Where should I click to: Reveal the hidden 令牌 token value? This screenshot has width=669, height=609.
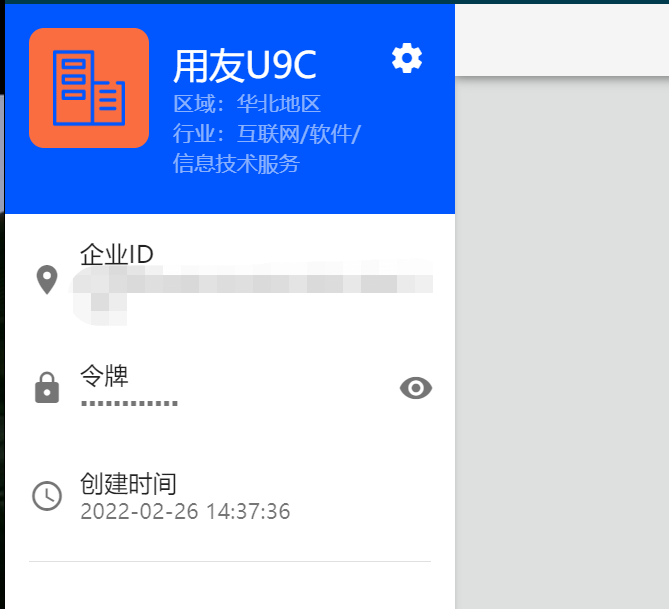pyautogui.click(x=416, y=388)
